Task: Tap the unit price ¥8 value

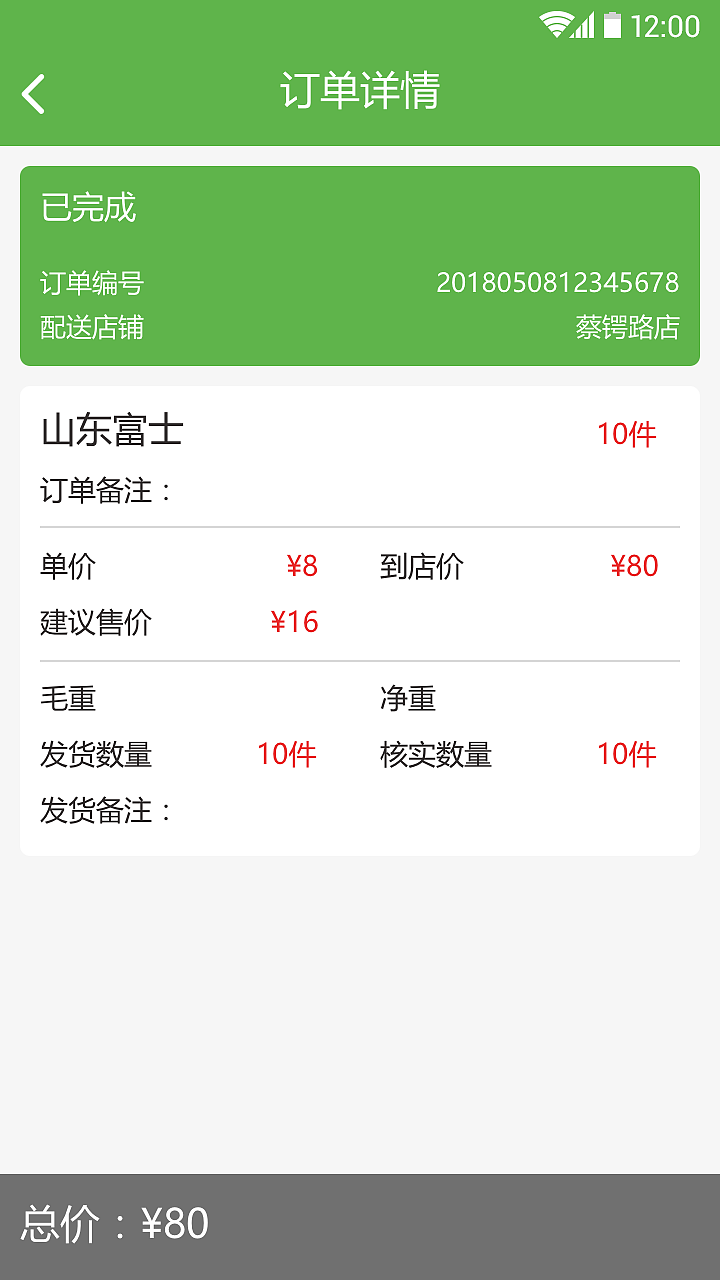Action: pyautogui.click(x=300, y=566)
